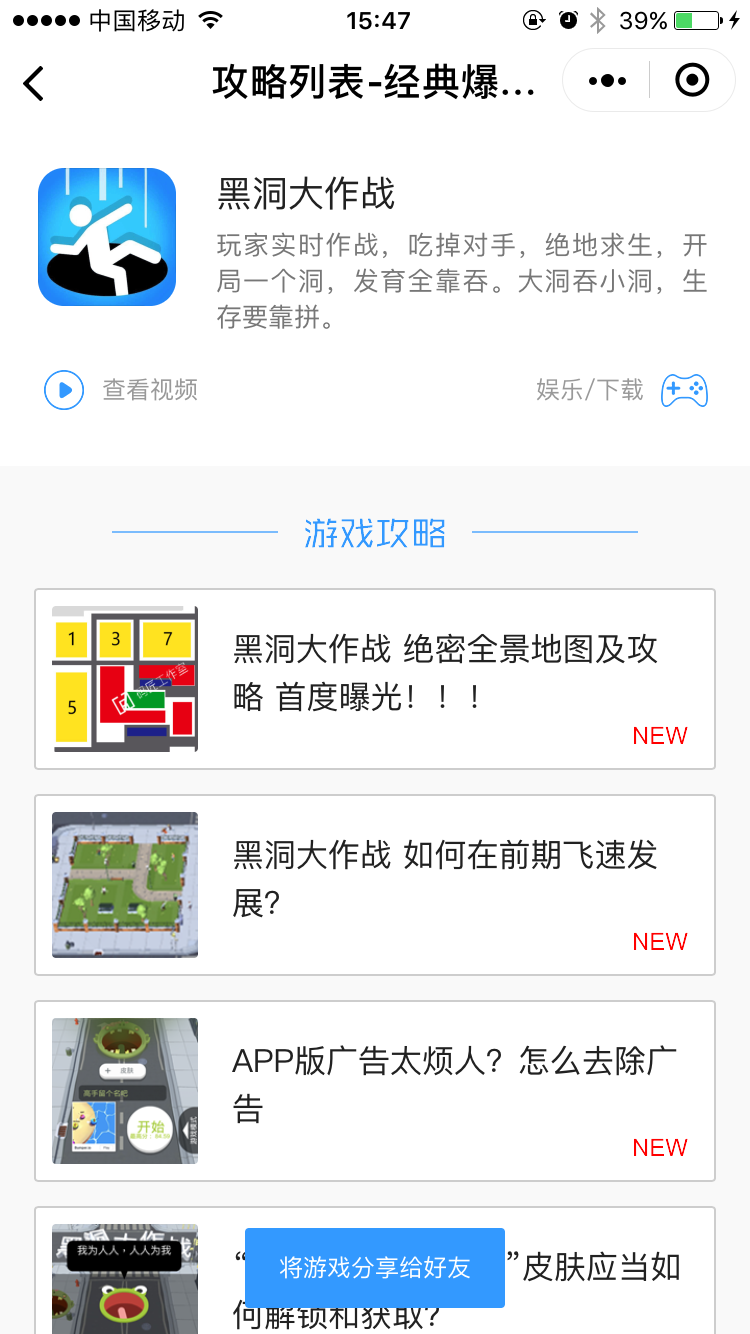Close the mini program via the circle icon
Image resolution: width=750 pixels, height=1334 pixels.
692,80
